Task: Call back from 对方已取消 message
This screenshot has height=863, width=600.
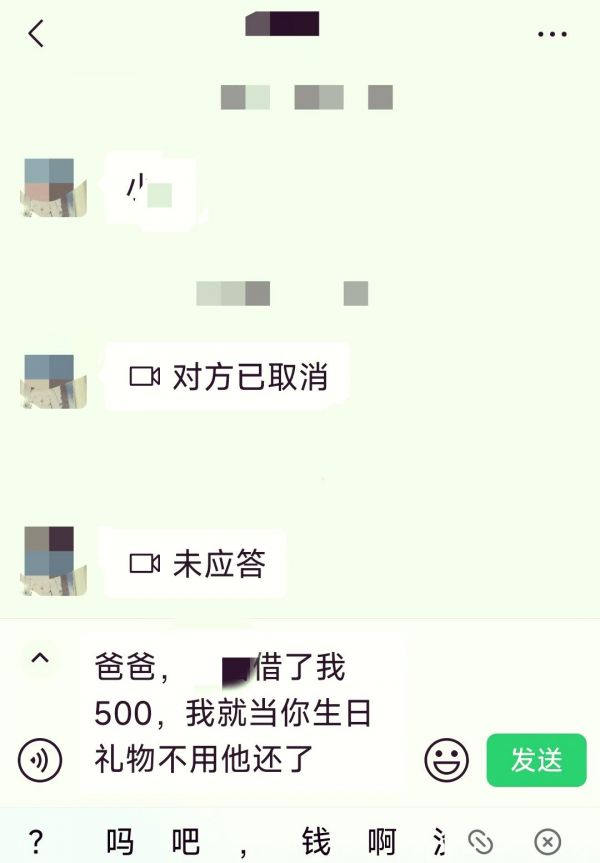Action: (x=228, y=377)
